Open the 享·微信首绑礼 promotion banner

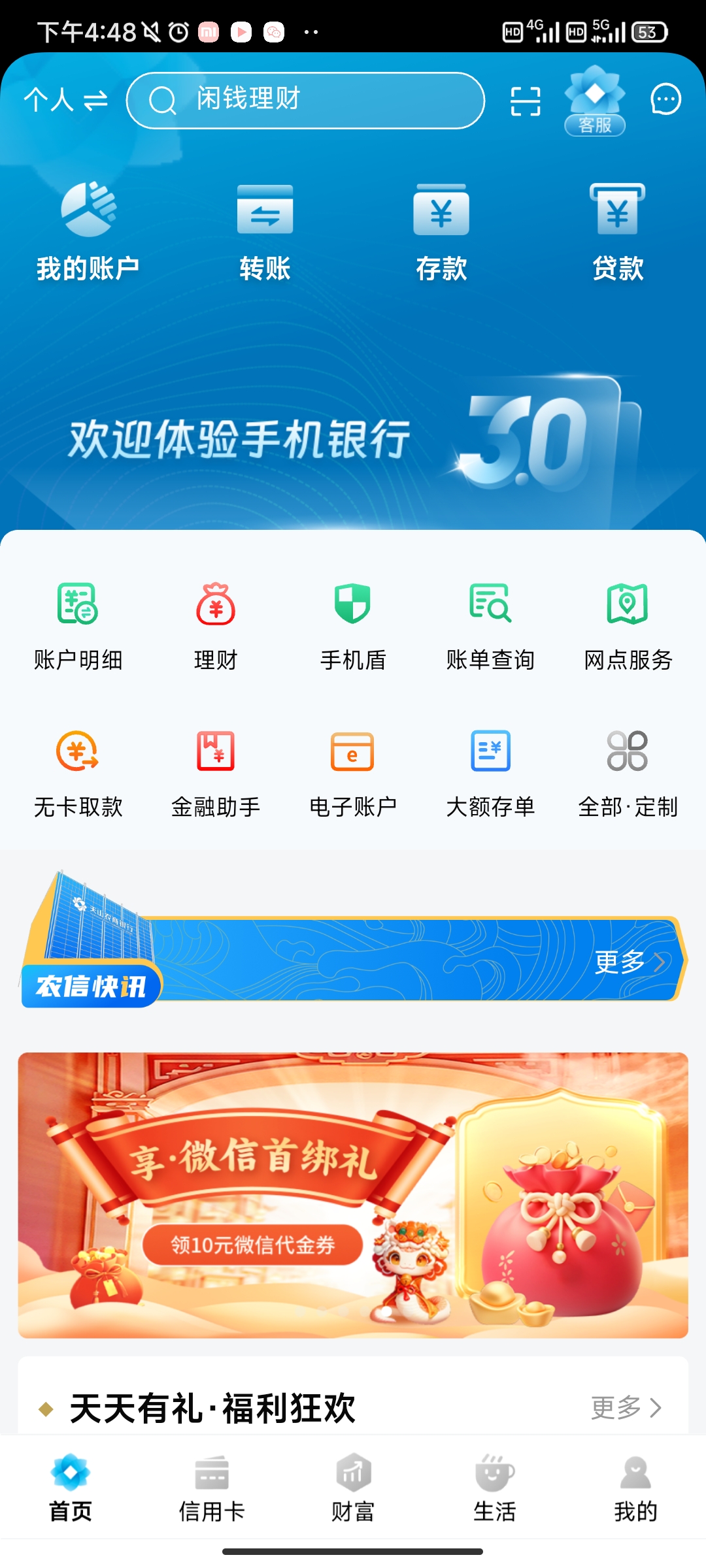[353, 1194]
